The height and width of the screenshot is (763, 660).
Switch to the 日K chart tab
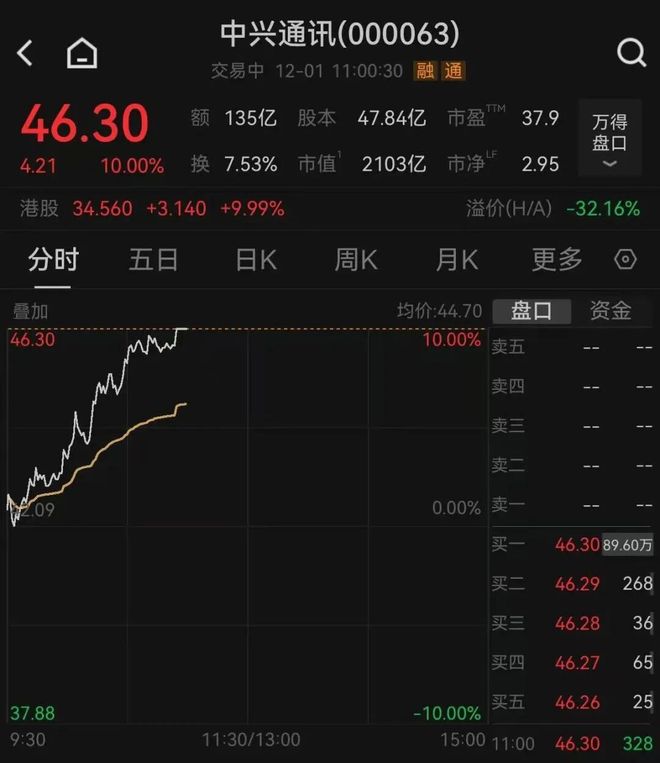(255, 261)
